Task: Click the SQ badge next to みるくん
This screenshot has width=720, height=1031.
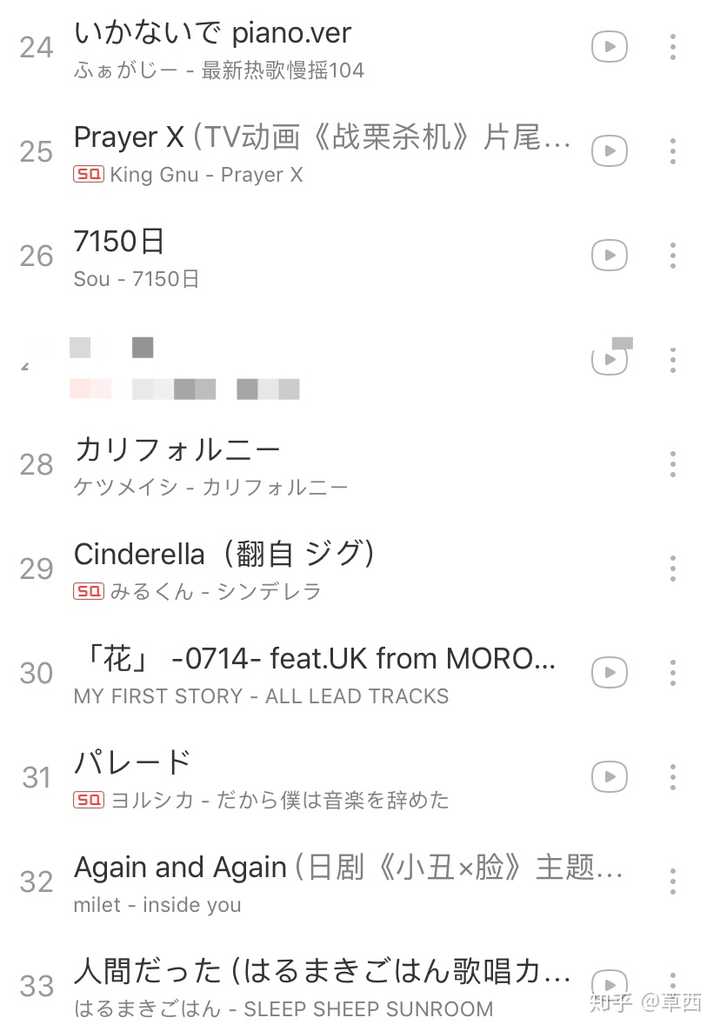Action: pos(88,591)
